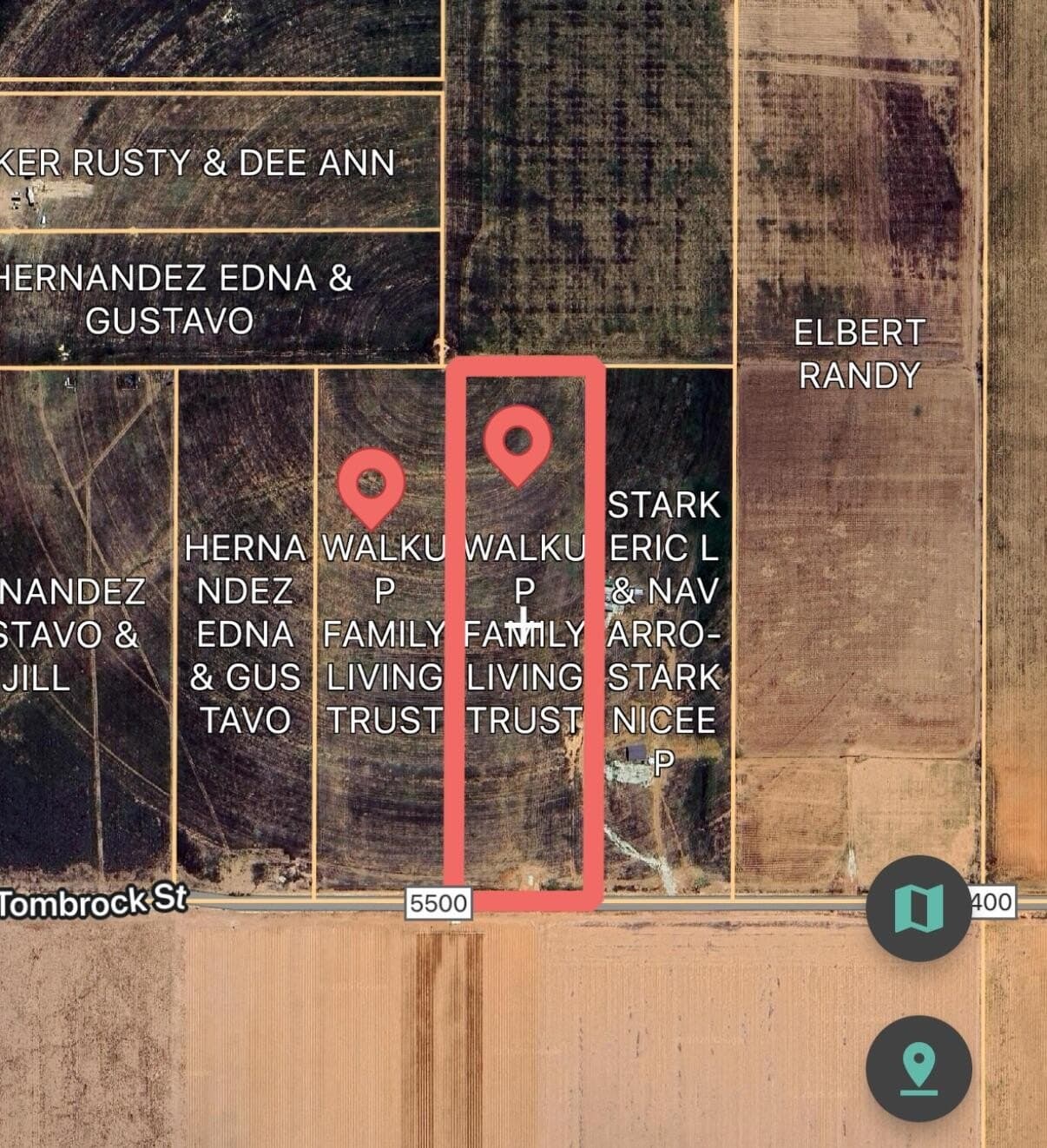Select the KER RUSTY & DEE ANN parcel label
Screen dimensions: 1047x1148
195,161
